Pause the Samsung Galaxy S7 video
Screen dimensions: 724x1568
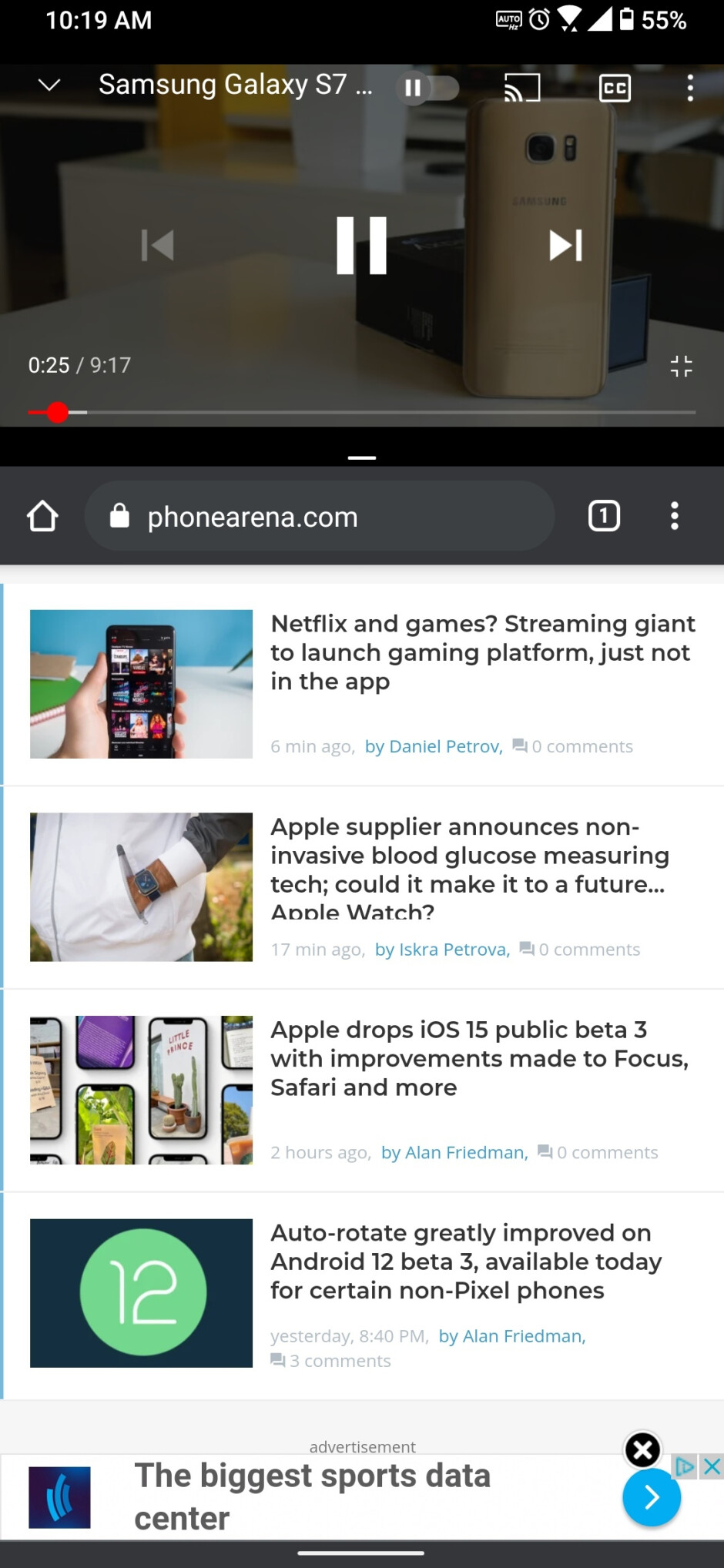[361, 246]
